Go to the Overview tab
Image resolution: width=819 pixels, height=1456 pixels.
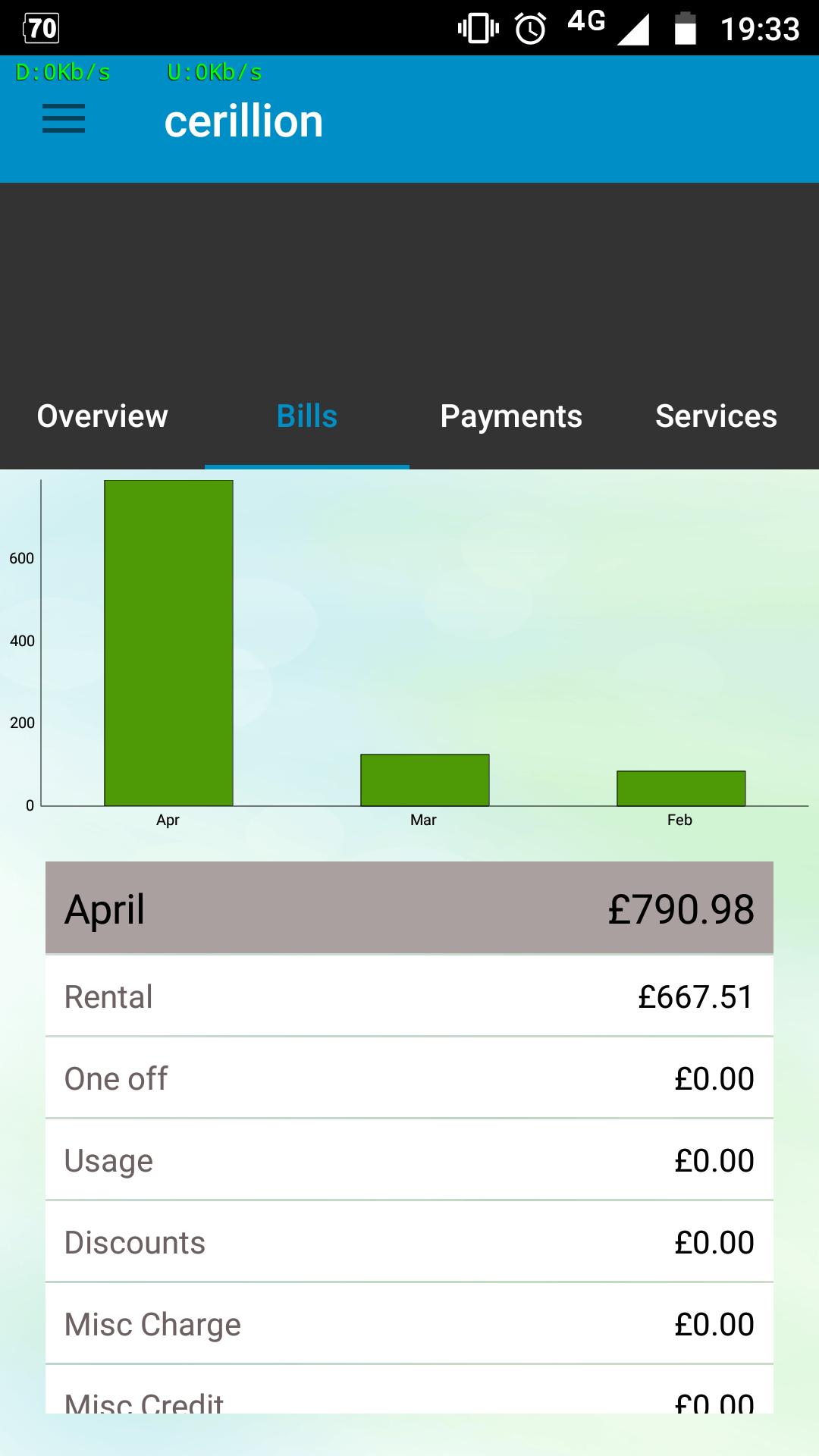(x=102, y=416)
